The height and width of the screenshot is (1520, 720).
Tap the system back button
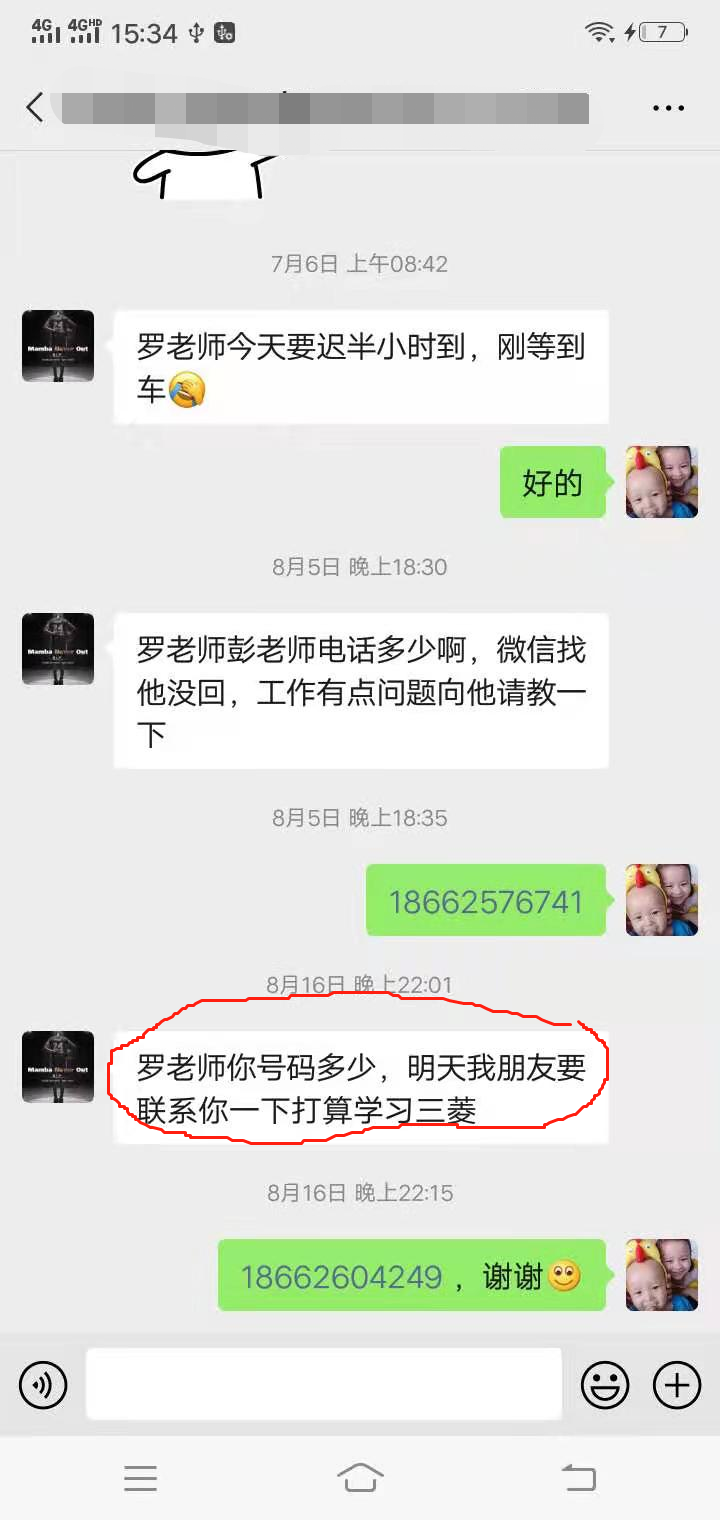coord(578,1477)
